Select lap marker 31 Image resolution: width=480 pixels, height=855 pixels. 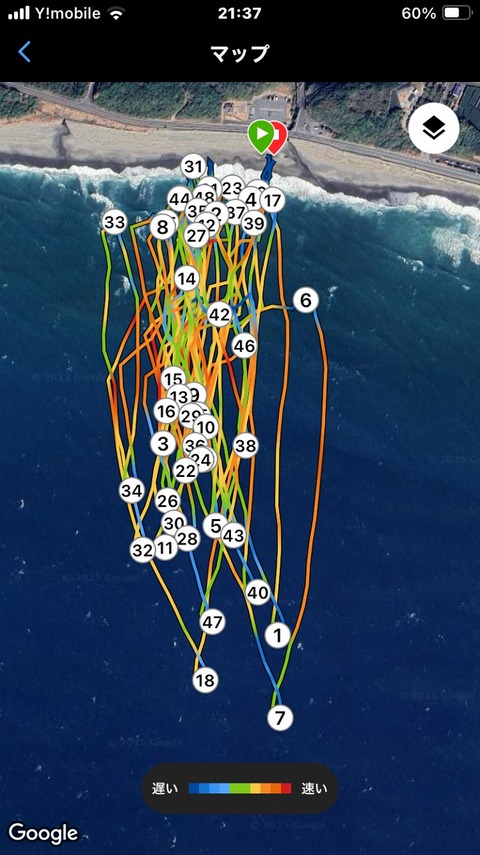(193, 166)
